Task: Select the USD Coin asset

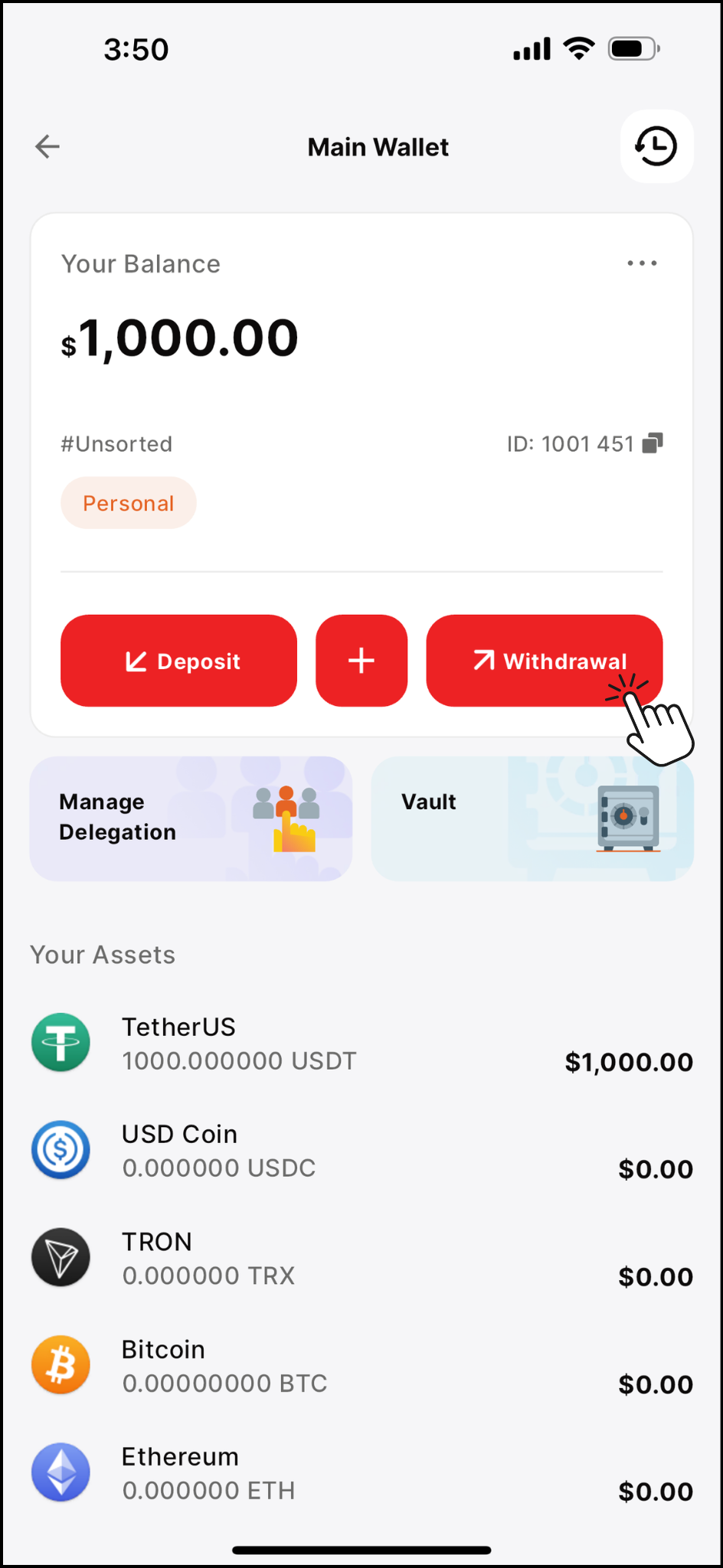Action: pyautogui.click(x=361, y=1151)
